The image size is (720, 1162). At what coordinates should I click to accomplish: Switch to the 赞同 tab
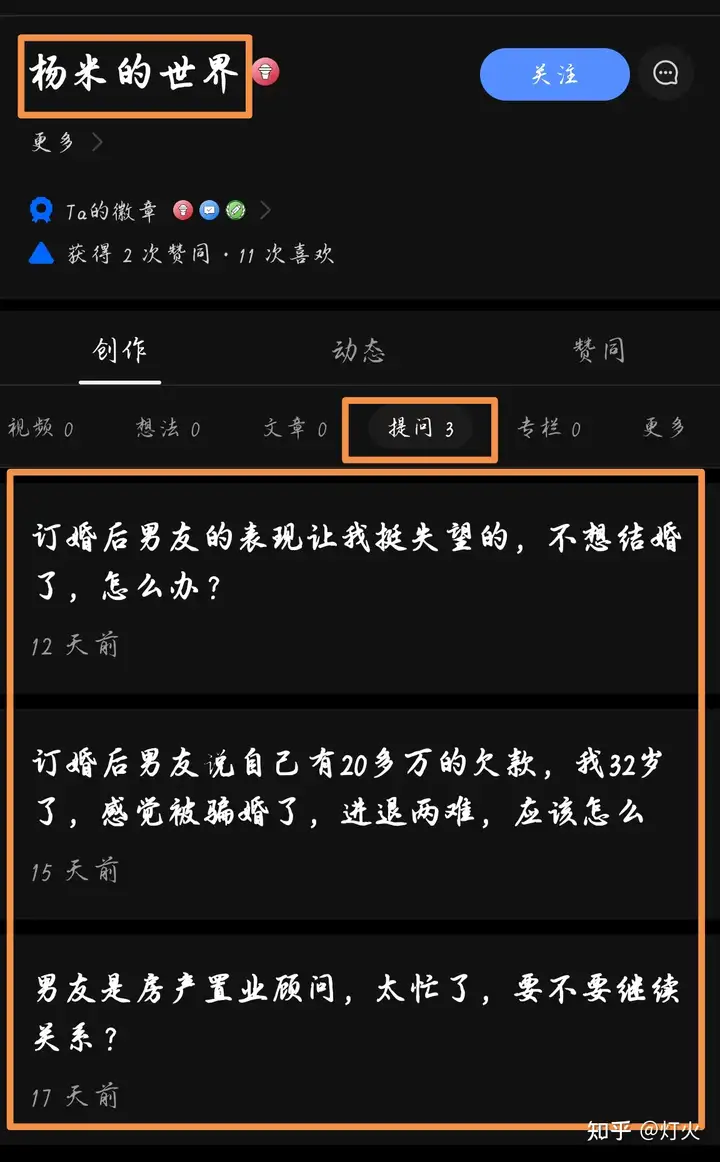coord(599,350)
